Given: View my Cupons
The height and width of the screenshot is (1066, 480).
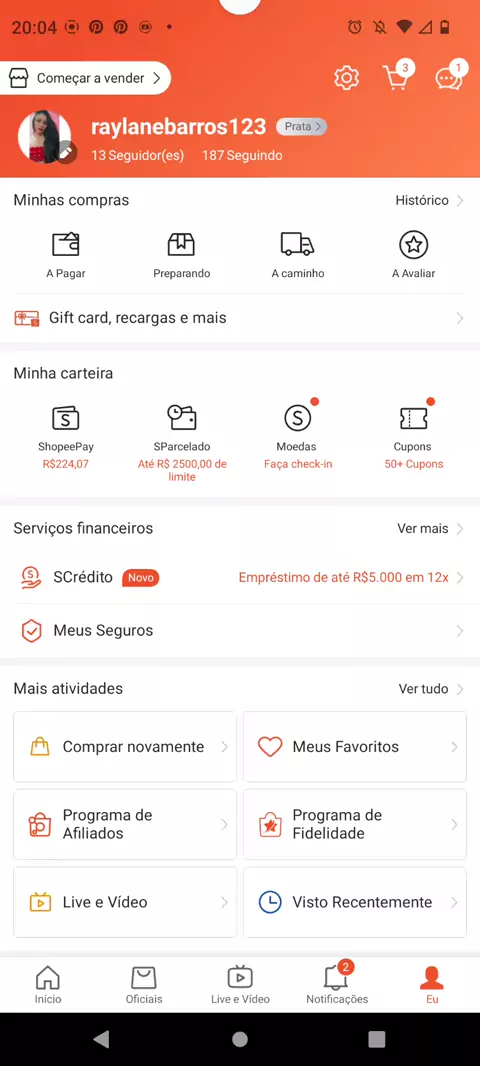Looking at the screenshot, I should [x=413, y=437].
